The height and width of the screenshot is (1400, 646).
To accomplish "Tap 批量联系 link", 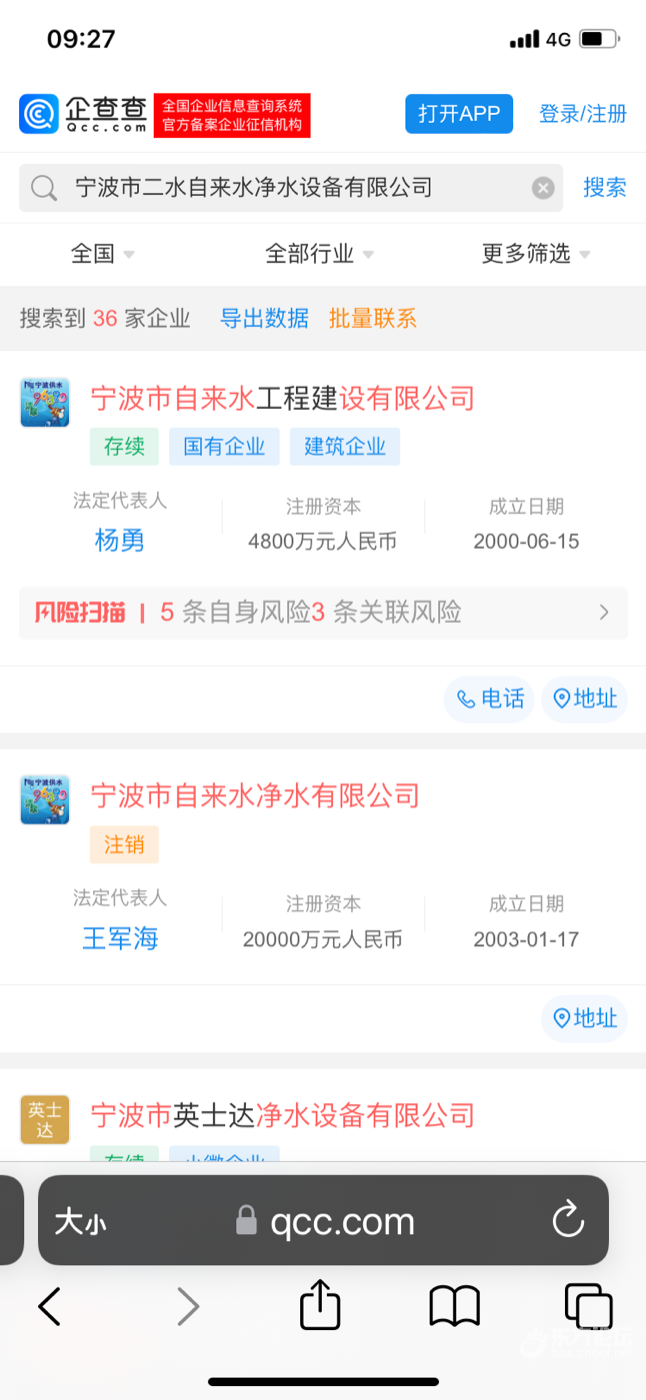I will (372, 319).
